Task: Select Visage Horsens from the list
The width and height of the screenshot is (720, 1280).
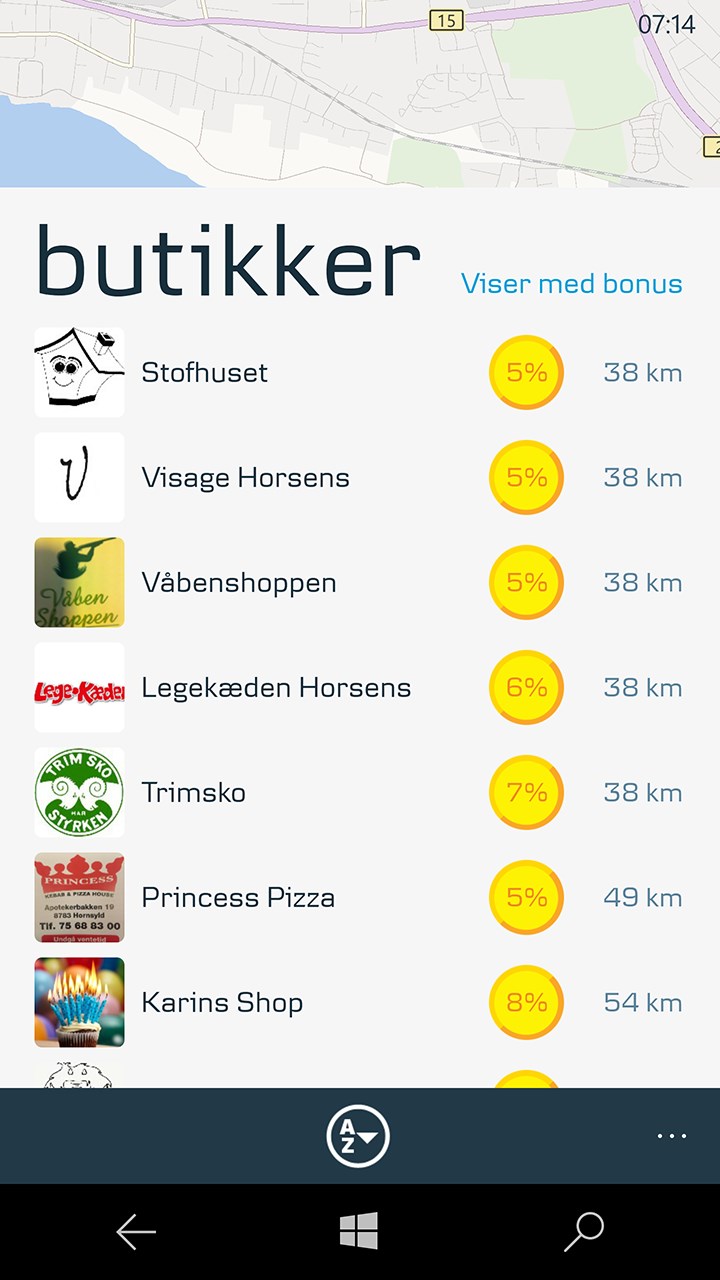Action: 245,478
